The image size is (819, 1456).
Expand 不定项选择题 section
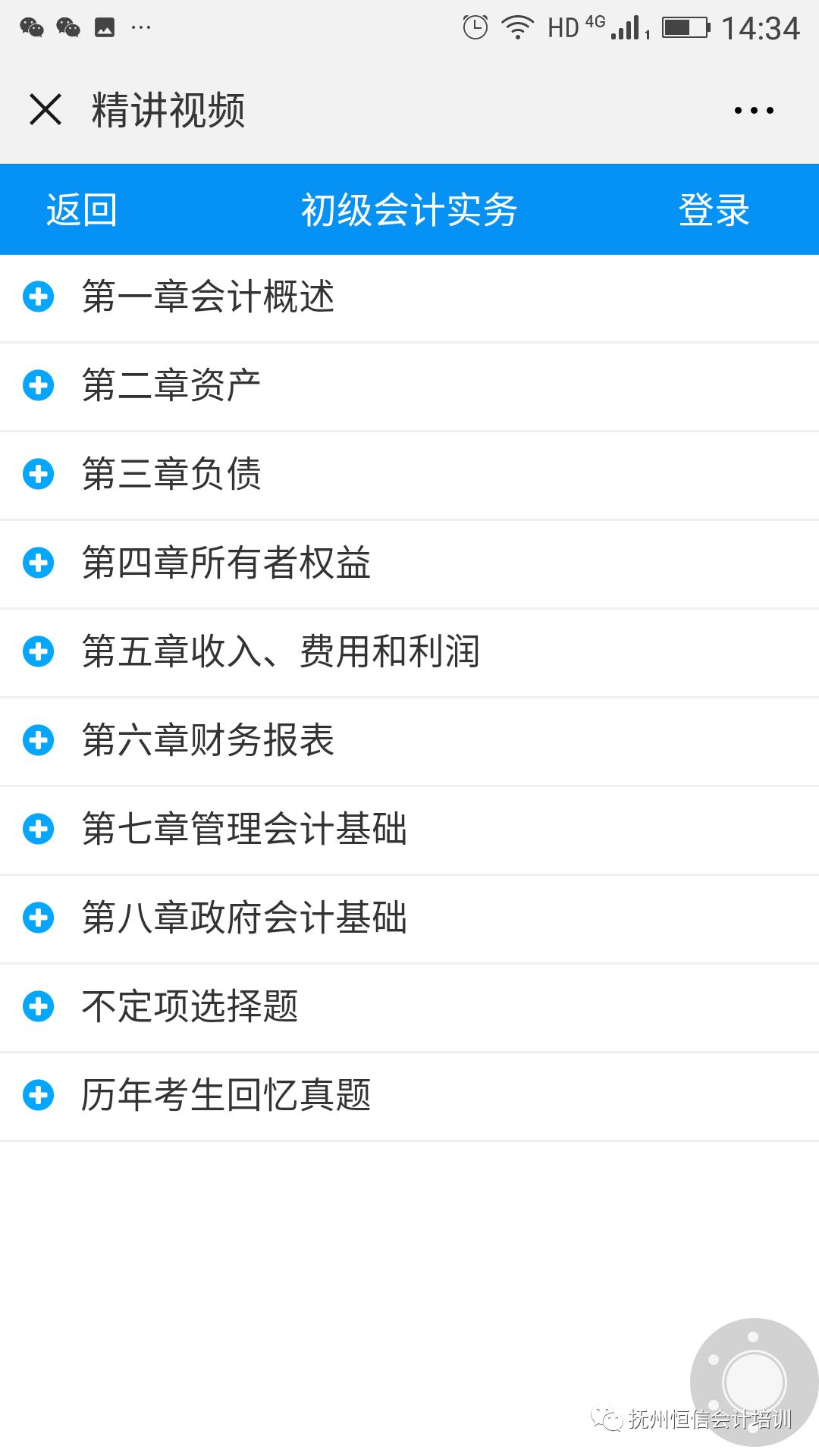click(x=409, y=1007)
